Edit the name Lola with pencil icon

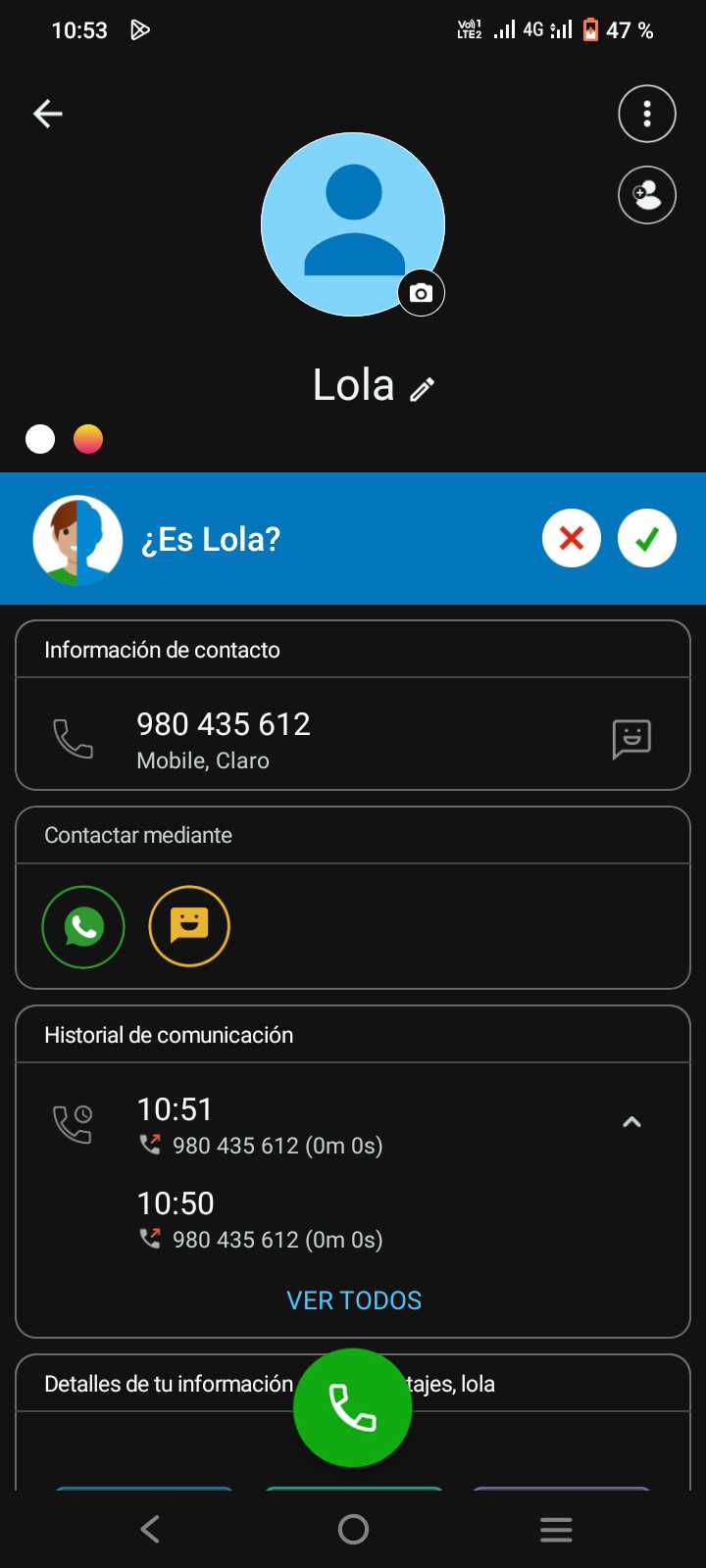tap(423, 389)
